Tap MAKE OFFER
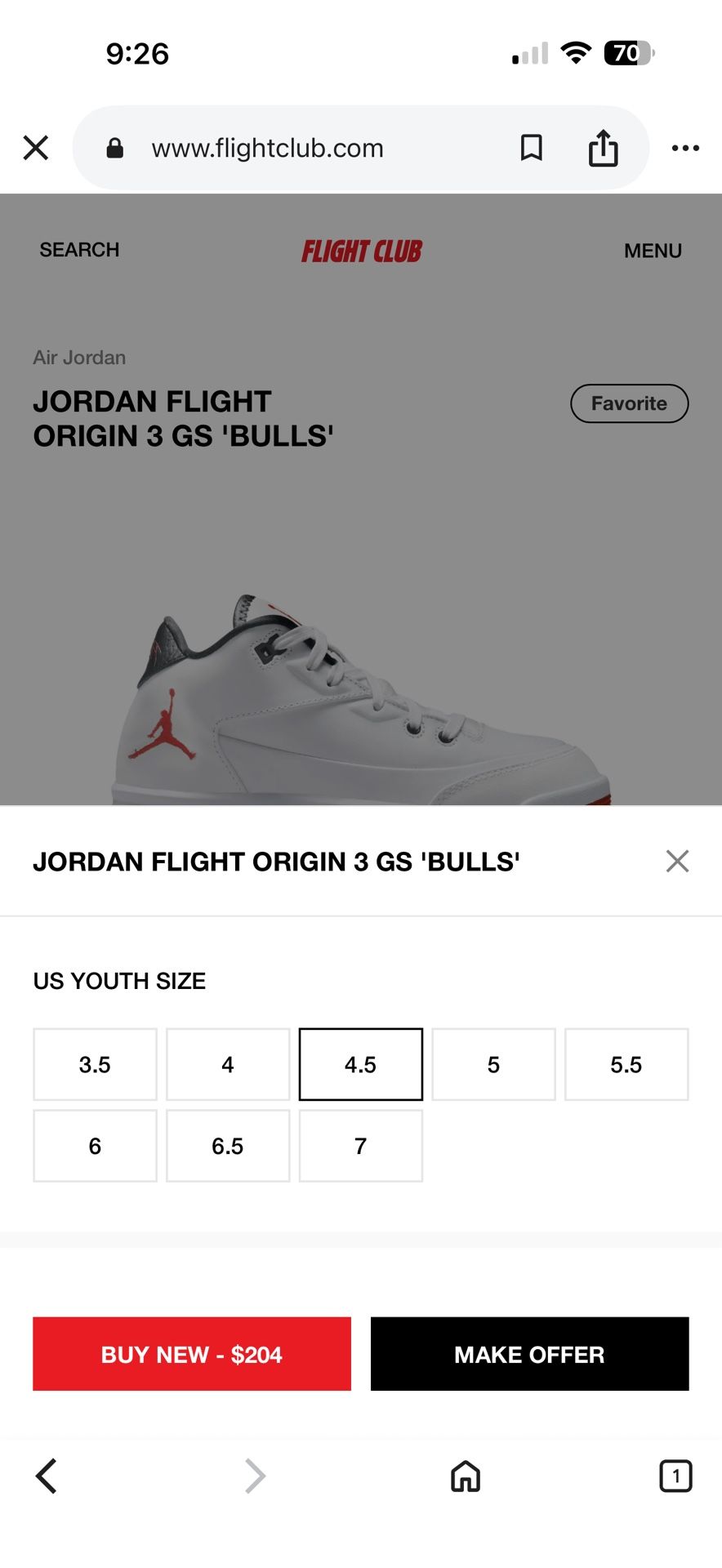Screen dimensions: 722x1568 coord(528,1354)
